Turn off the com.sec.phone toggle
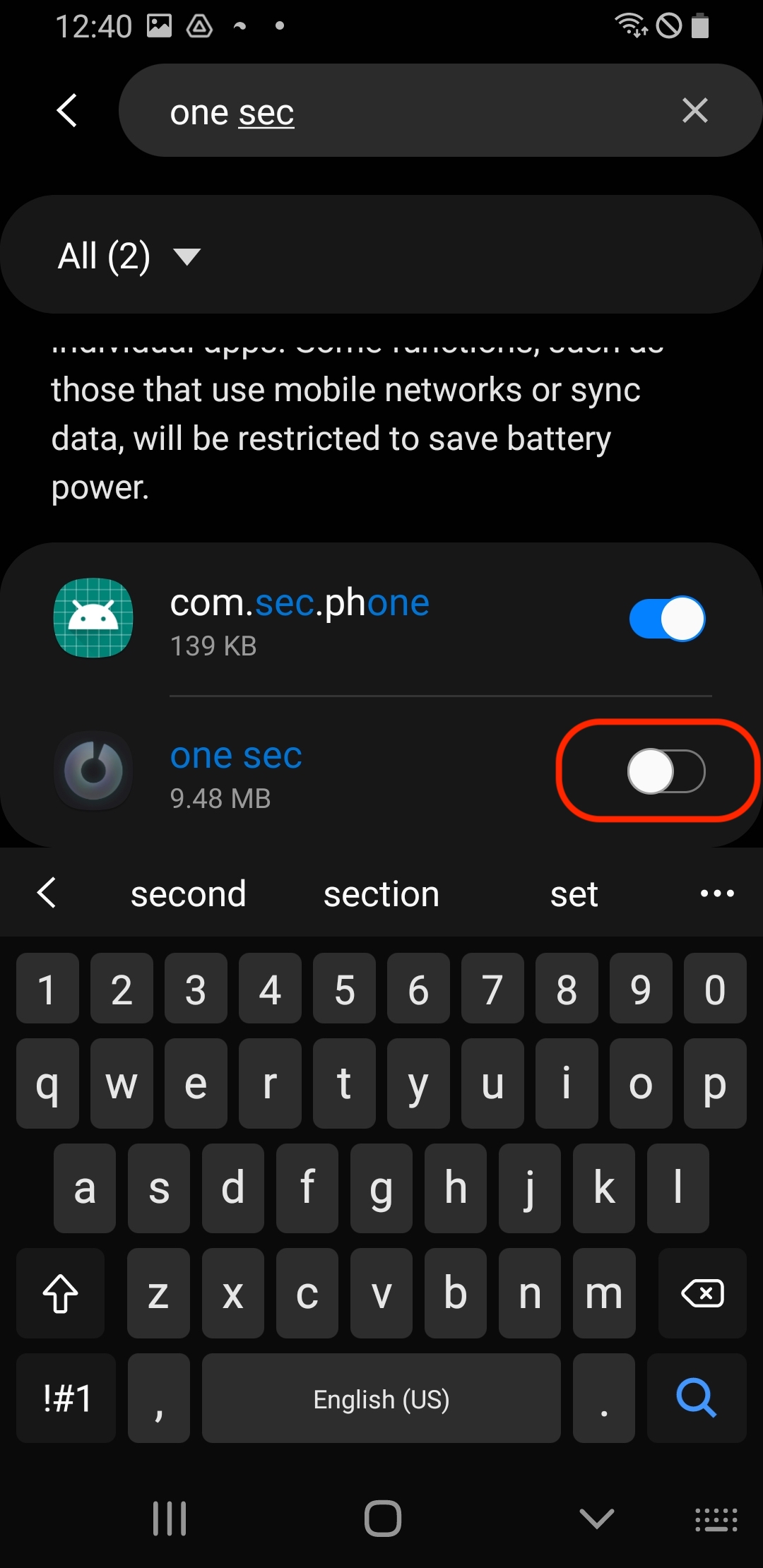This screenshot has width=763, height=1568. click(666, 619)
